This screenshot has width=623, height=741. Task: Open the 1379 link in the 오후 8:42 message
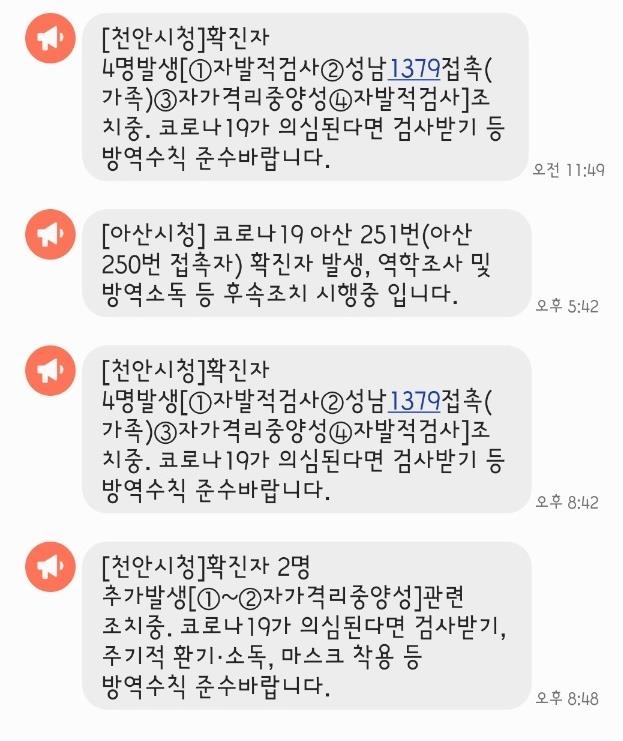click(x=415, y=401)
